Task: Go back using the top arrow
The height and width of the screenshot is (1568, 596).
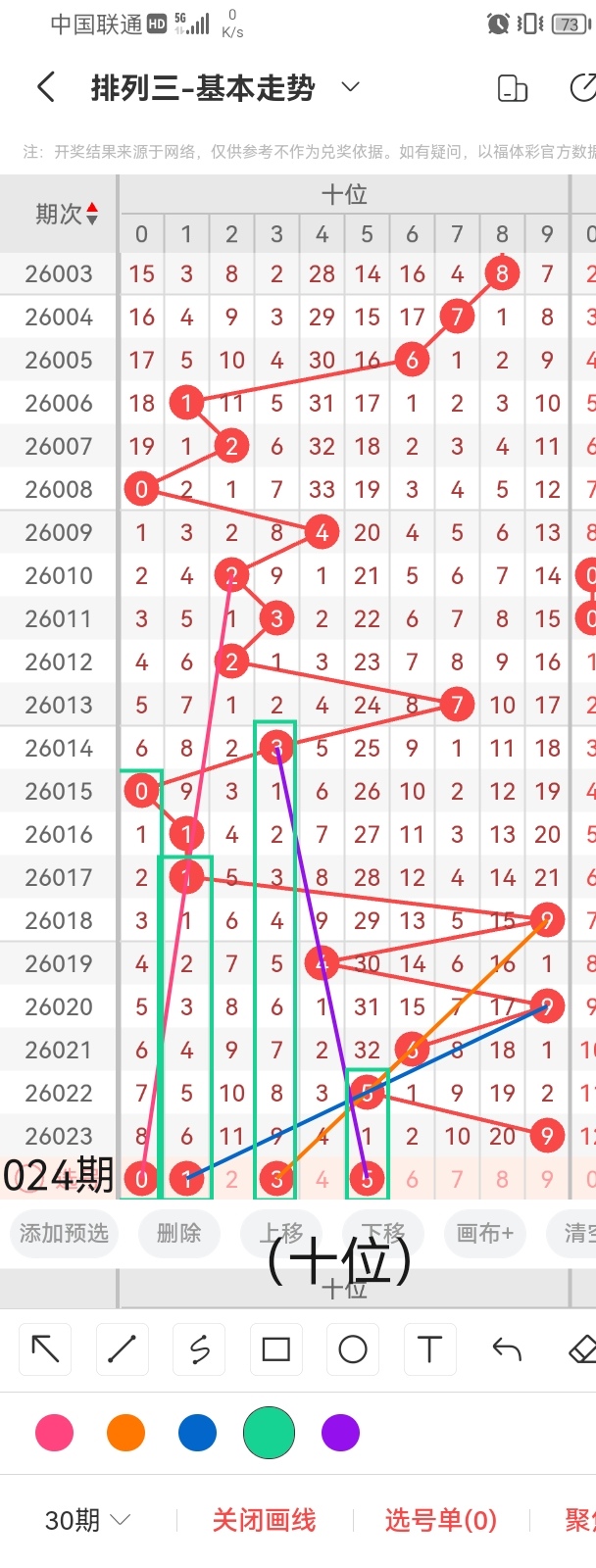Action: [x=45, y=88]
